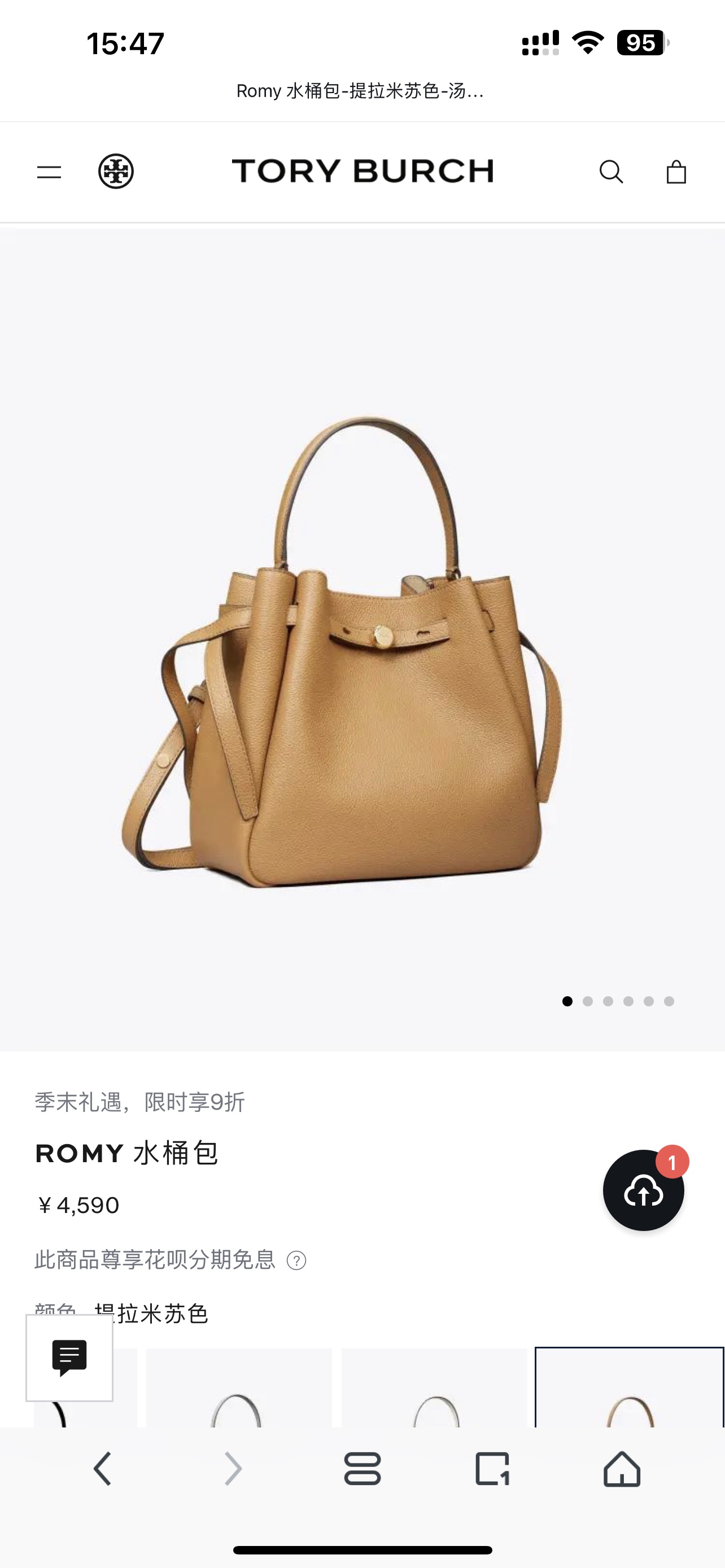Image resolution: width=725 pixels, height=1568 pixels.
Task: Go to browser home page
Action: click(622, 1469)
